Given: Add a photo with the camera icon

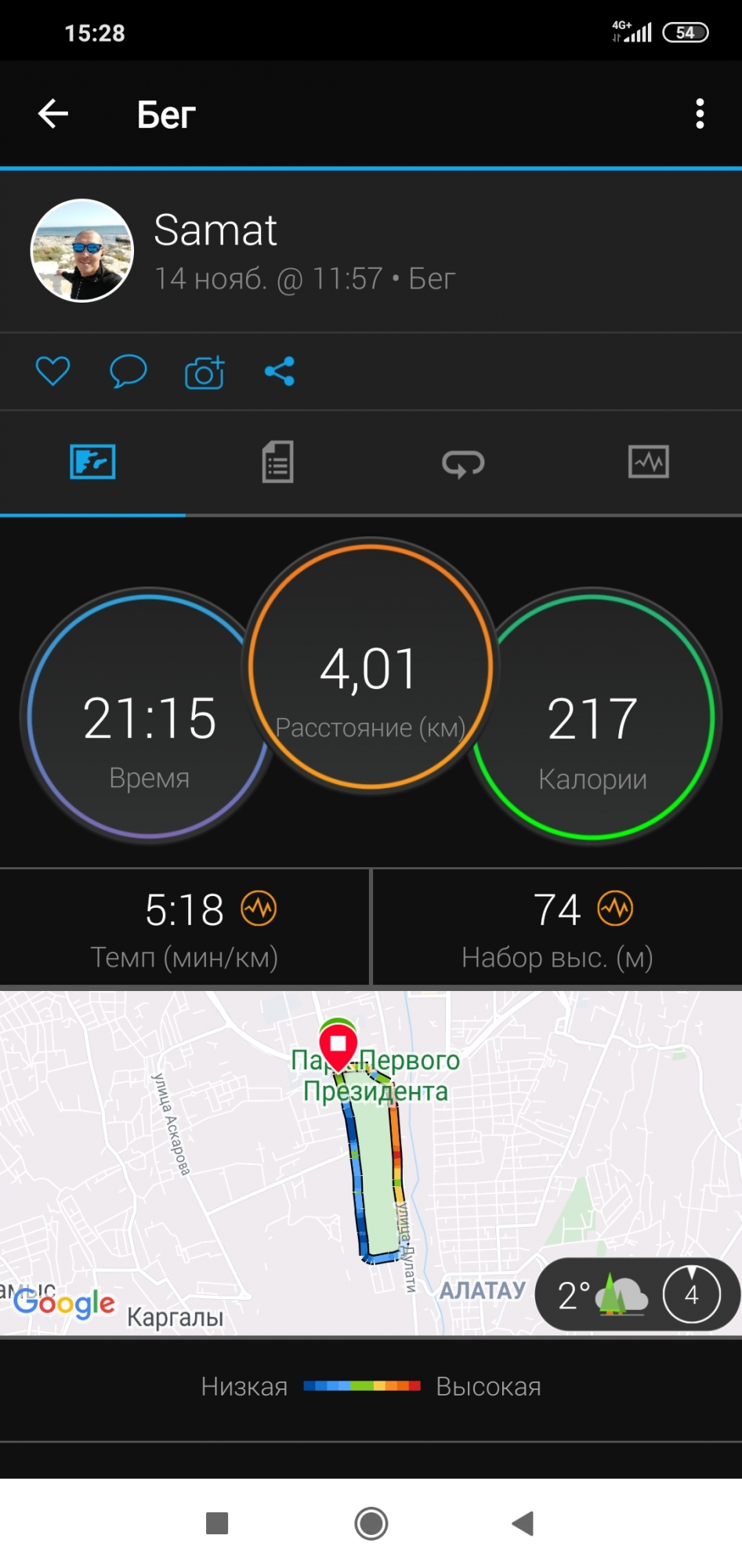Looking at the screenshot, I should [205, 372].
